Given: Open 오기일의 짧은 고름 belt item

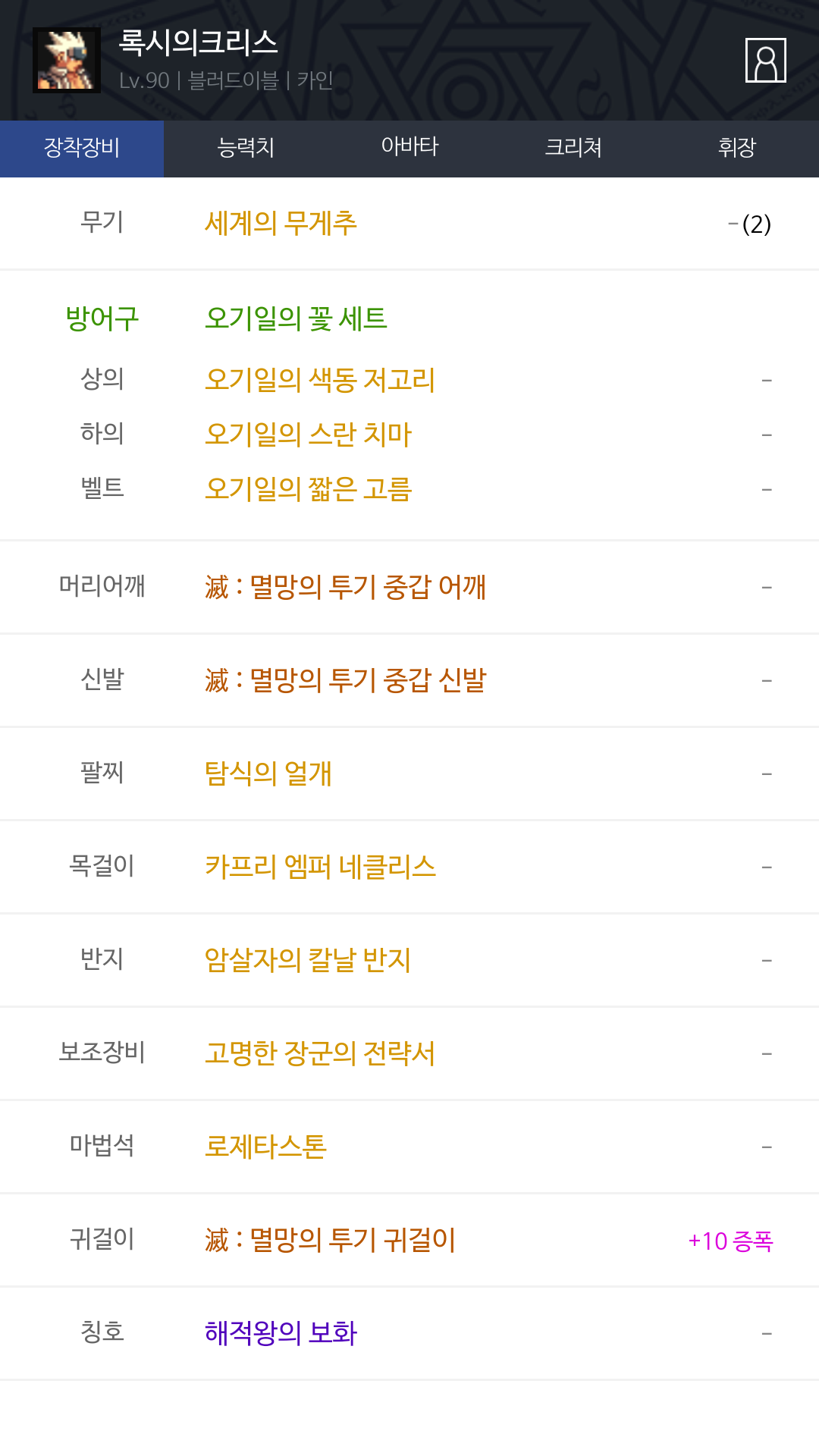Looking at the screenshot, I should [308, 489].
